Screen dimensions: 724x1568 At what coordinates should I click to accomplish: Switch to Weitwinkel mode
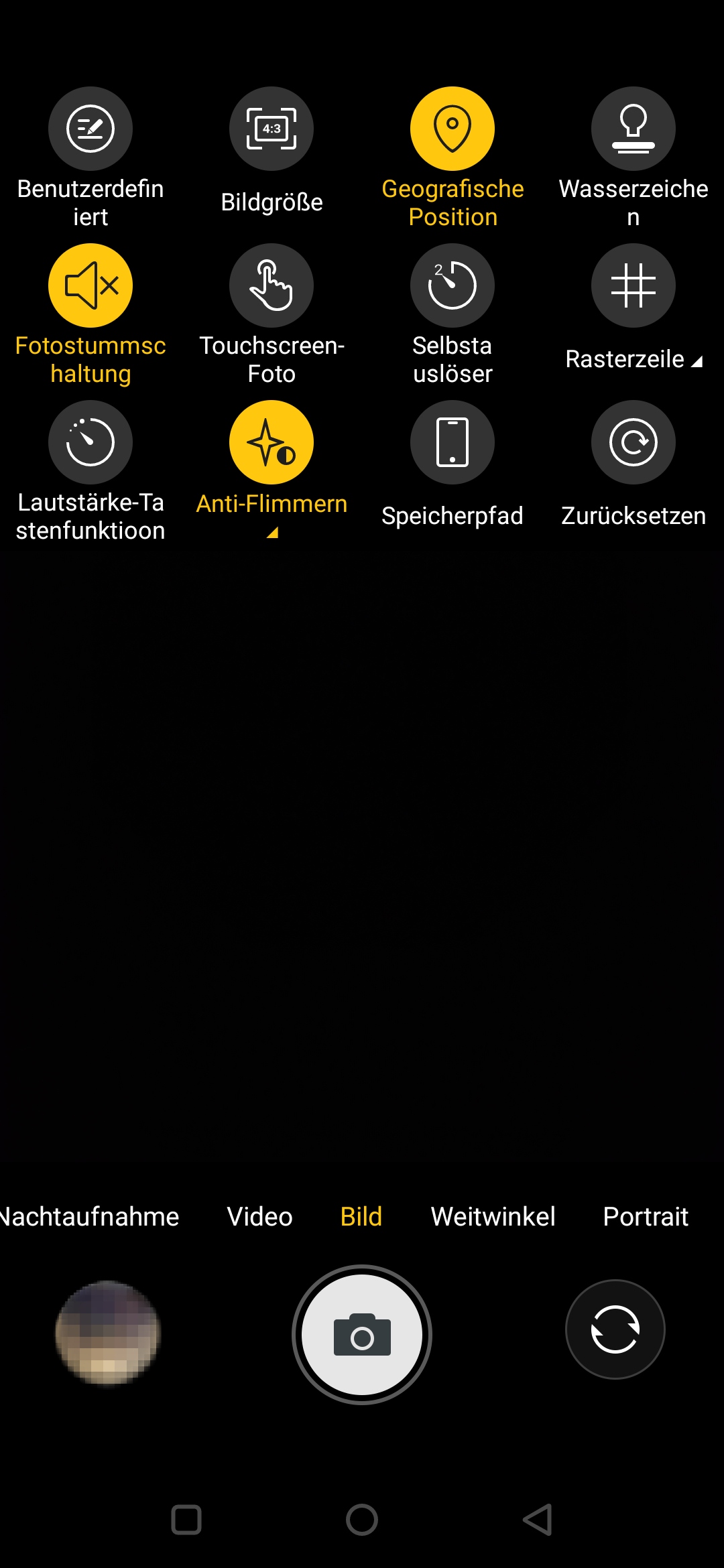[493, 1216]
